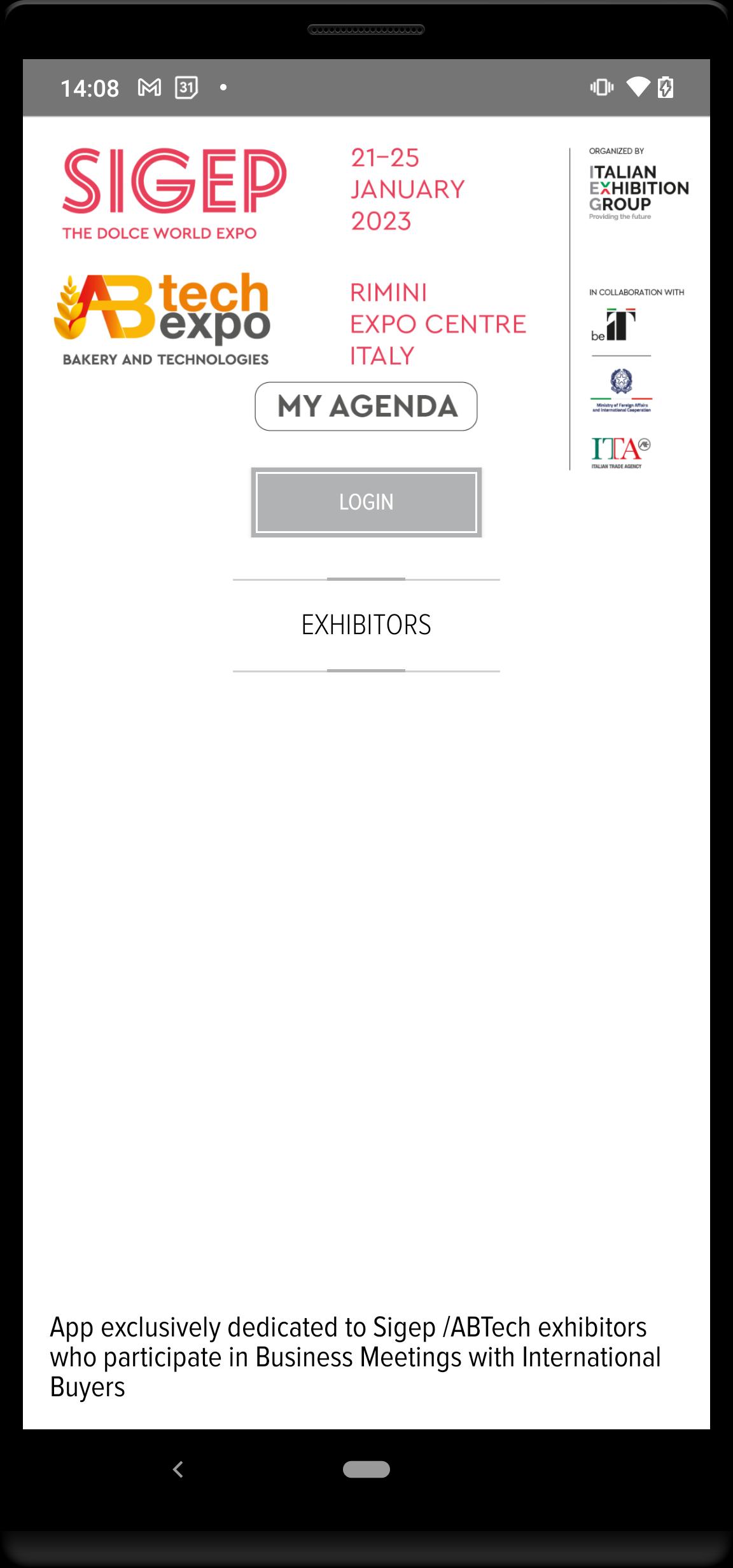The width and height of the screenshot is (733, 1568).
Task: Open the EXHIBITORS section
Action: tap(366, 624)
